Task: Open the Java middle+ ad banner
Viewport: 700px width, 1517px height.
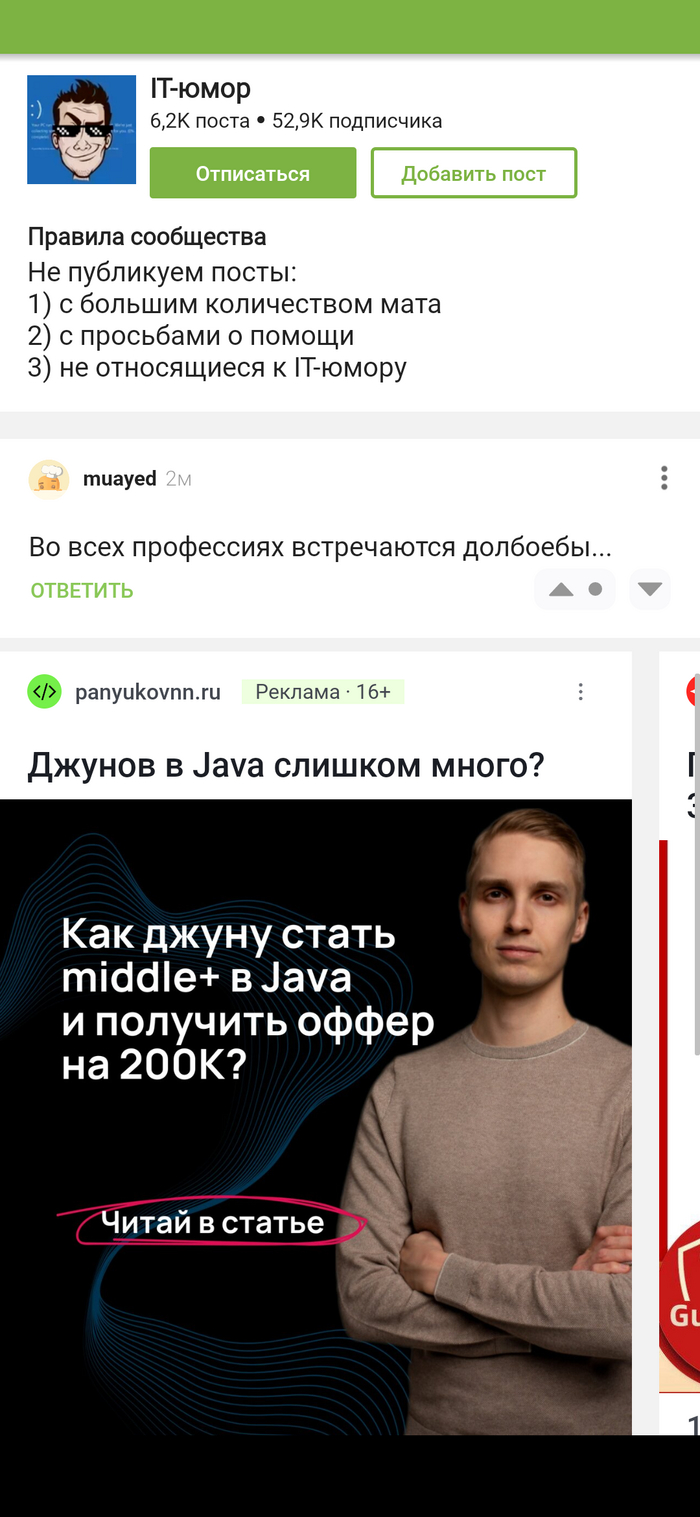Action: coord(315,1100)
